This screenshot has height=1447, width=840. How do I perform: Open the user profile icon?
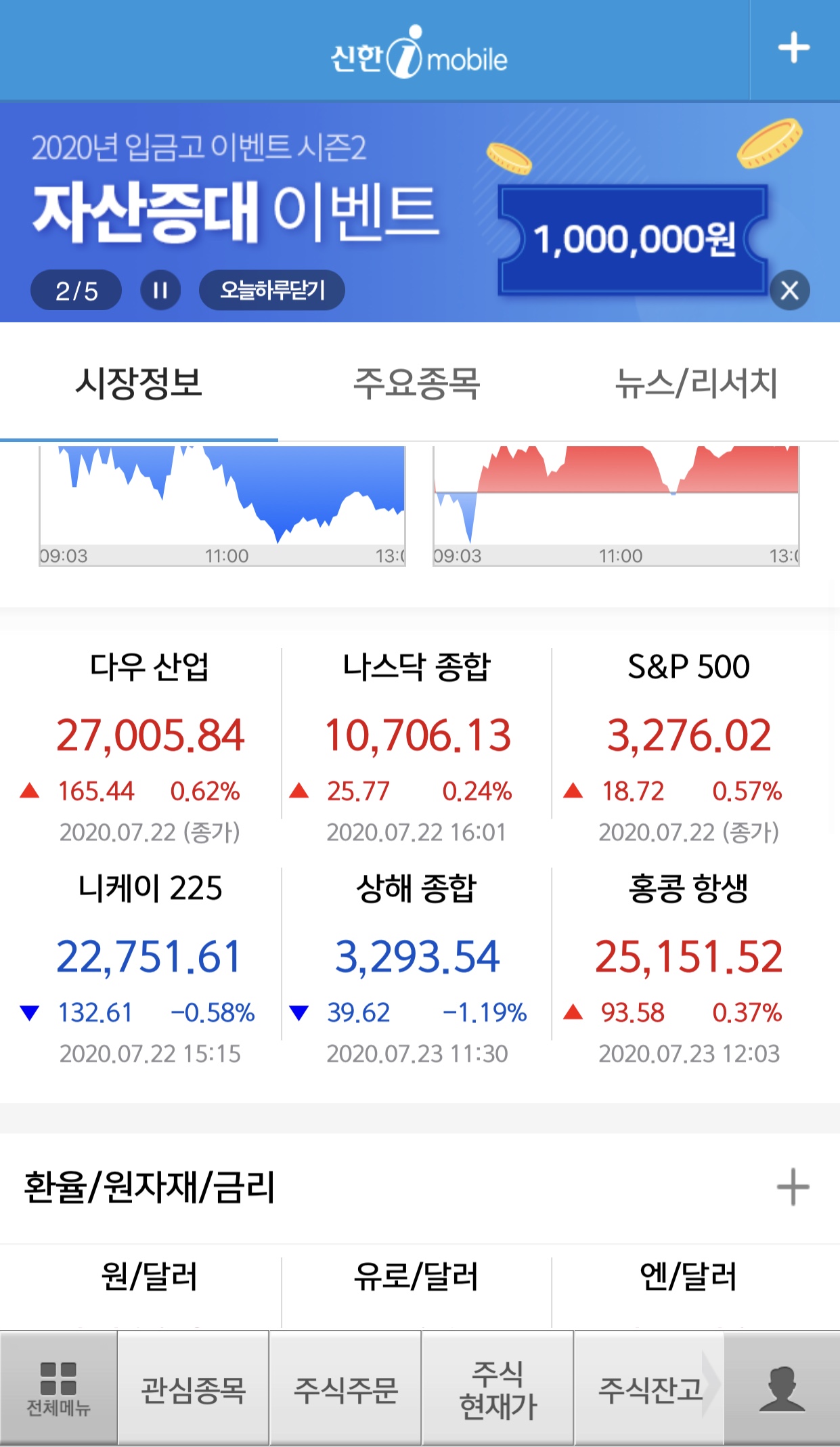pos(782,1388)
